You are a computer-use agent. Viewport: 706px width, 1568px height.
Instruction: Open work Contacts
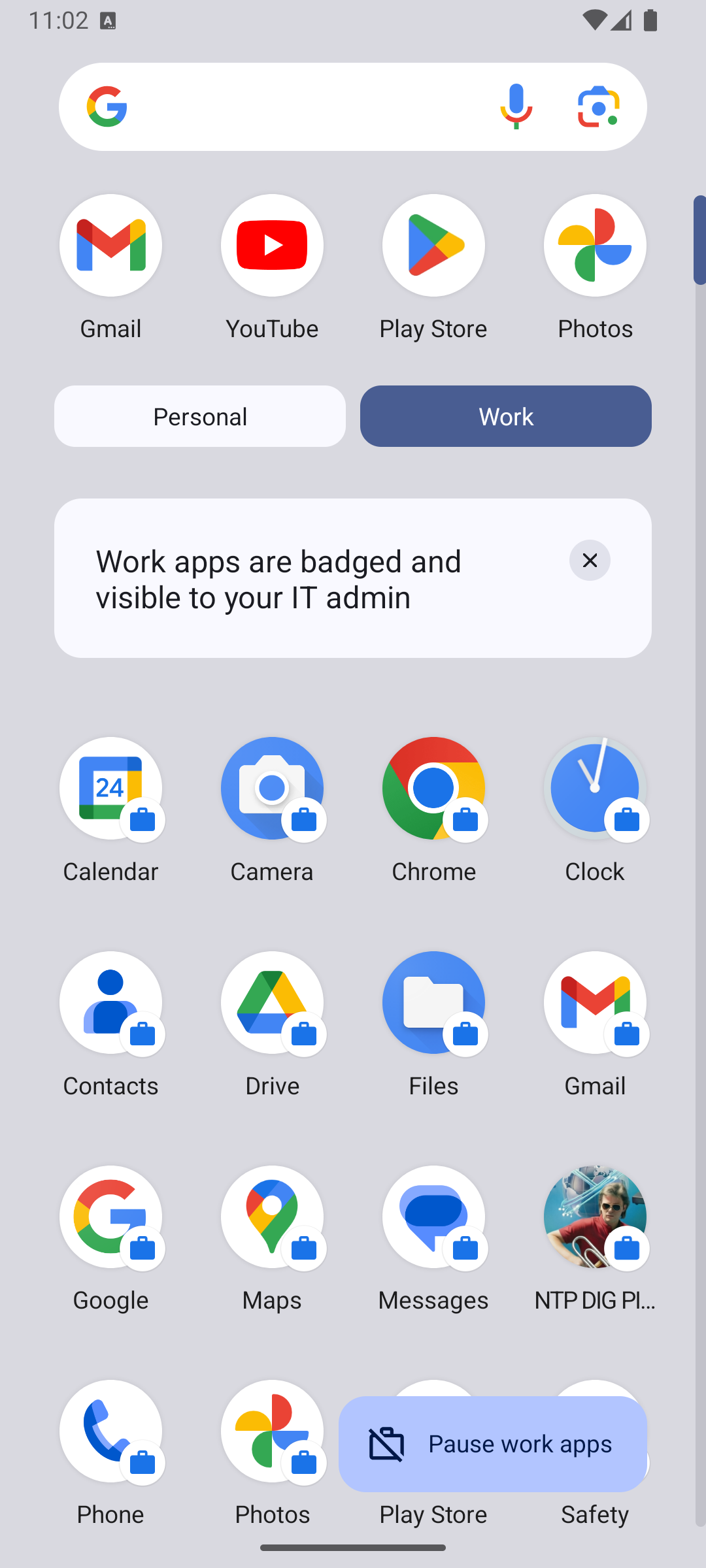tap(110, 1024)
